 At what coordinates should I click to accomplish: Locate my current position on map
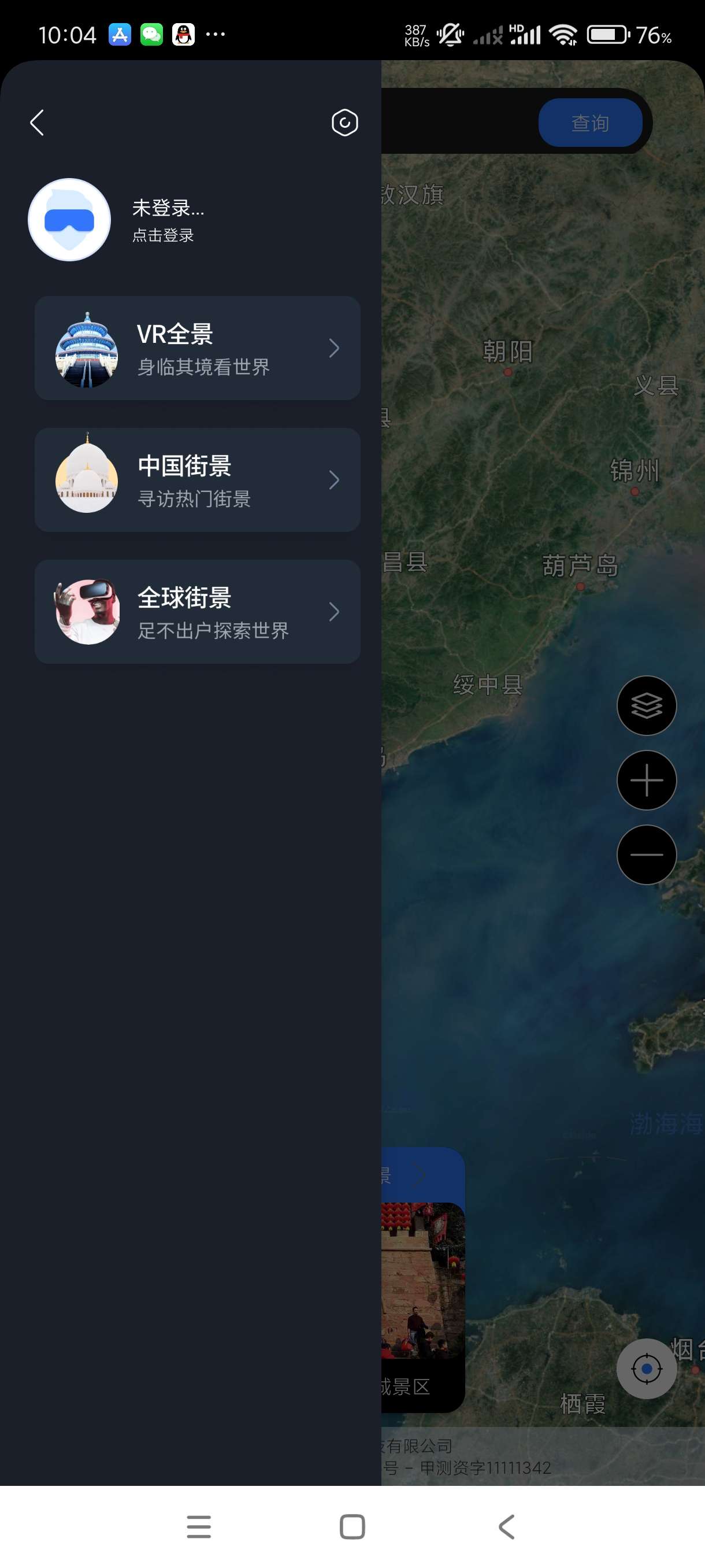coord(646,1369)
